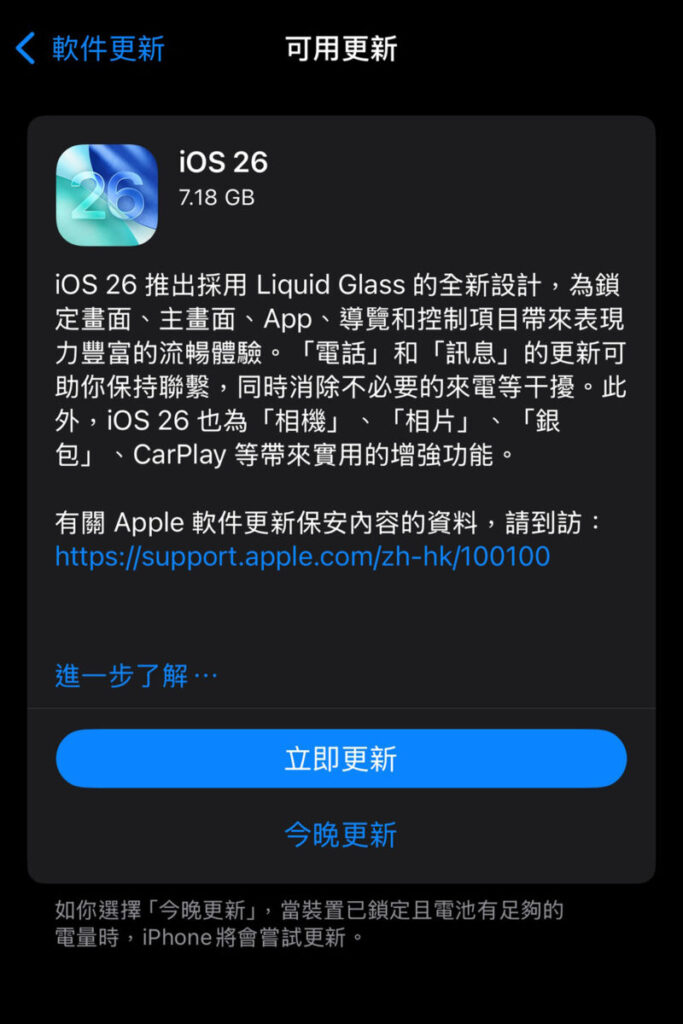This screenshot has width=683, height=1024.
Task: Go back to 軟件更新
Action: (x=90, y=48)
